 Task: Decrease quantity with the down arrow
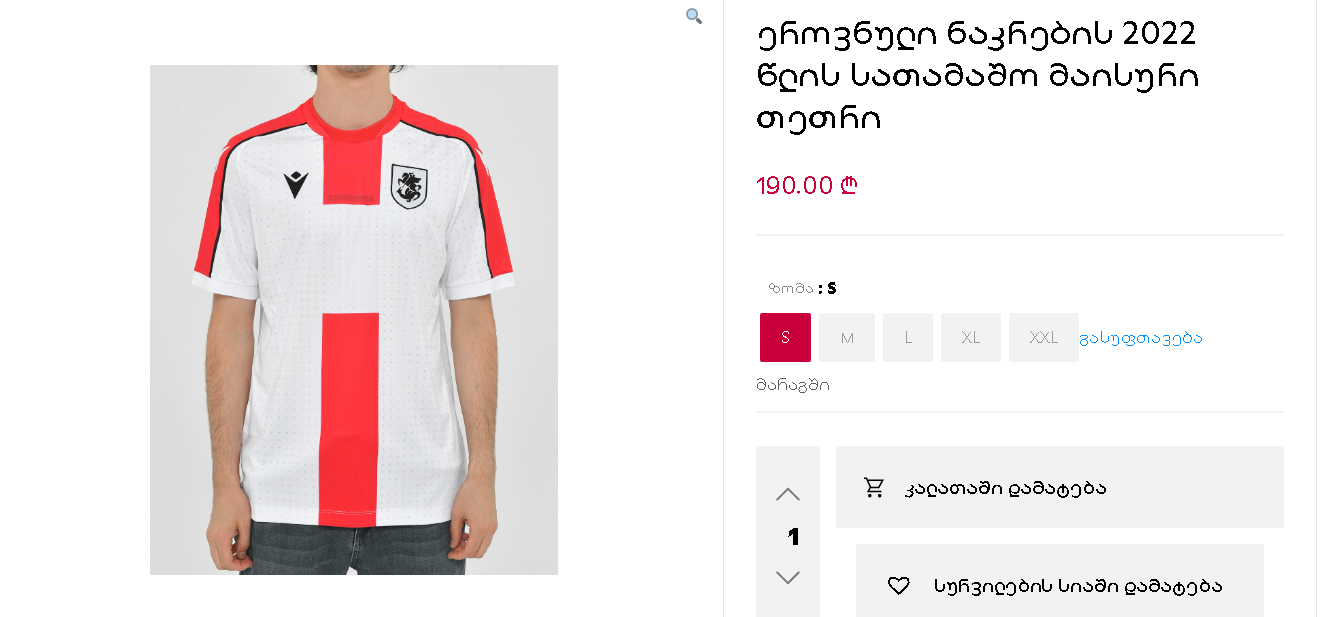pyautogui.click(x=788, y=578)
